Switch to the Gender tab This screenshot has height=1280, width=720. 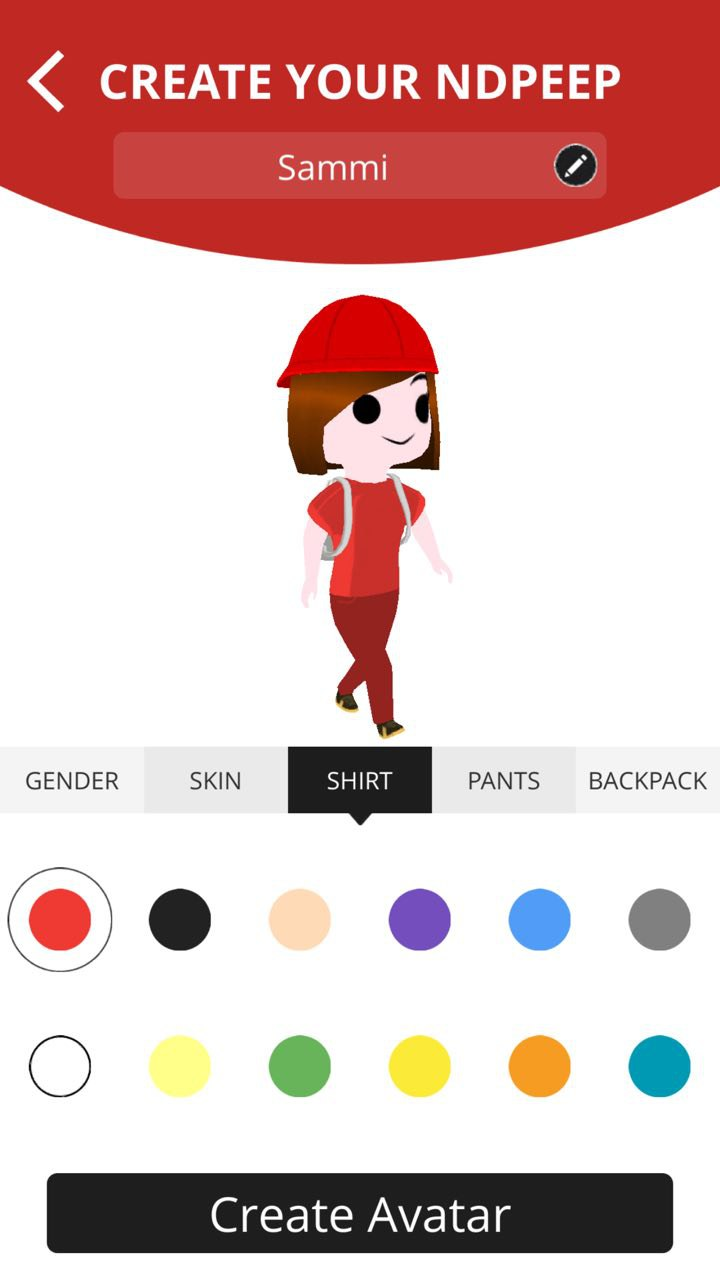[72, 780]
